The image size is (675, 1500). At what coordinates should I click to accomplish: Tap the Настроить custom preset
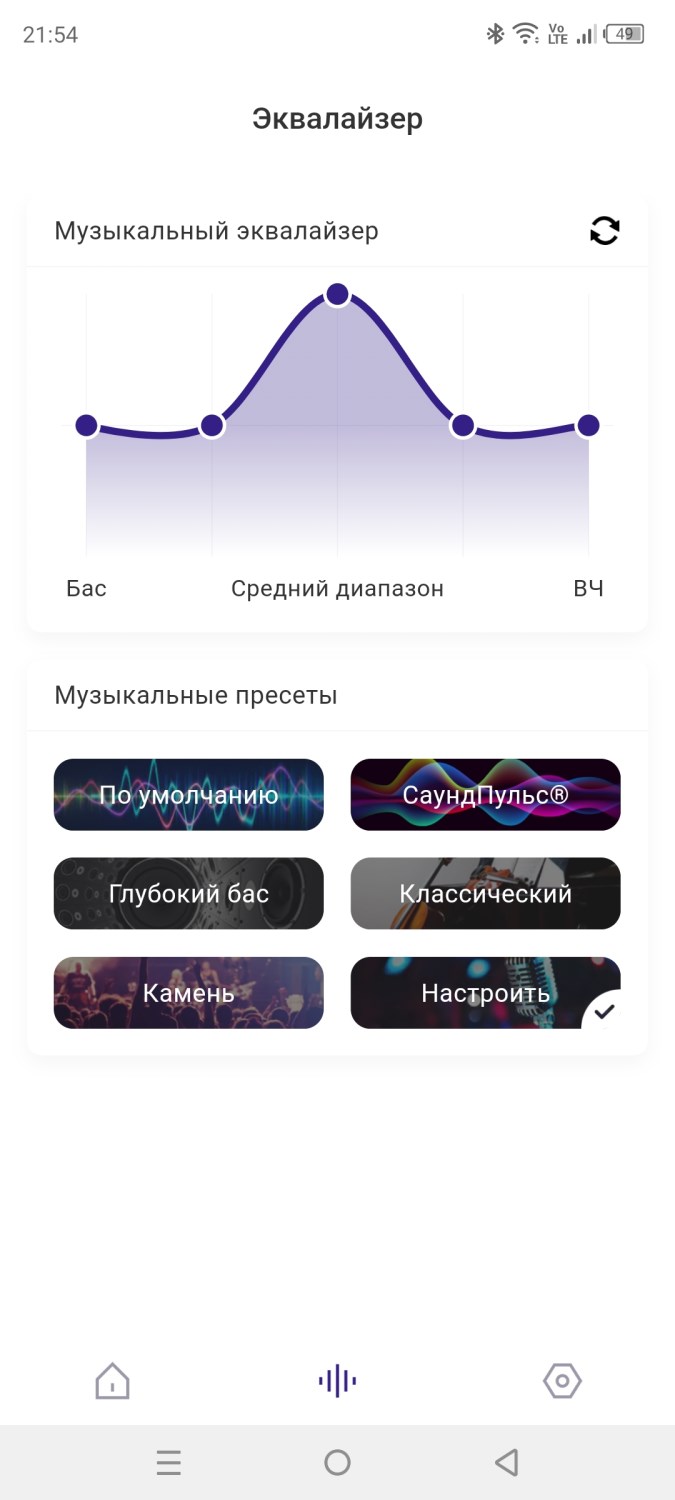(x=485, y=993)
